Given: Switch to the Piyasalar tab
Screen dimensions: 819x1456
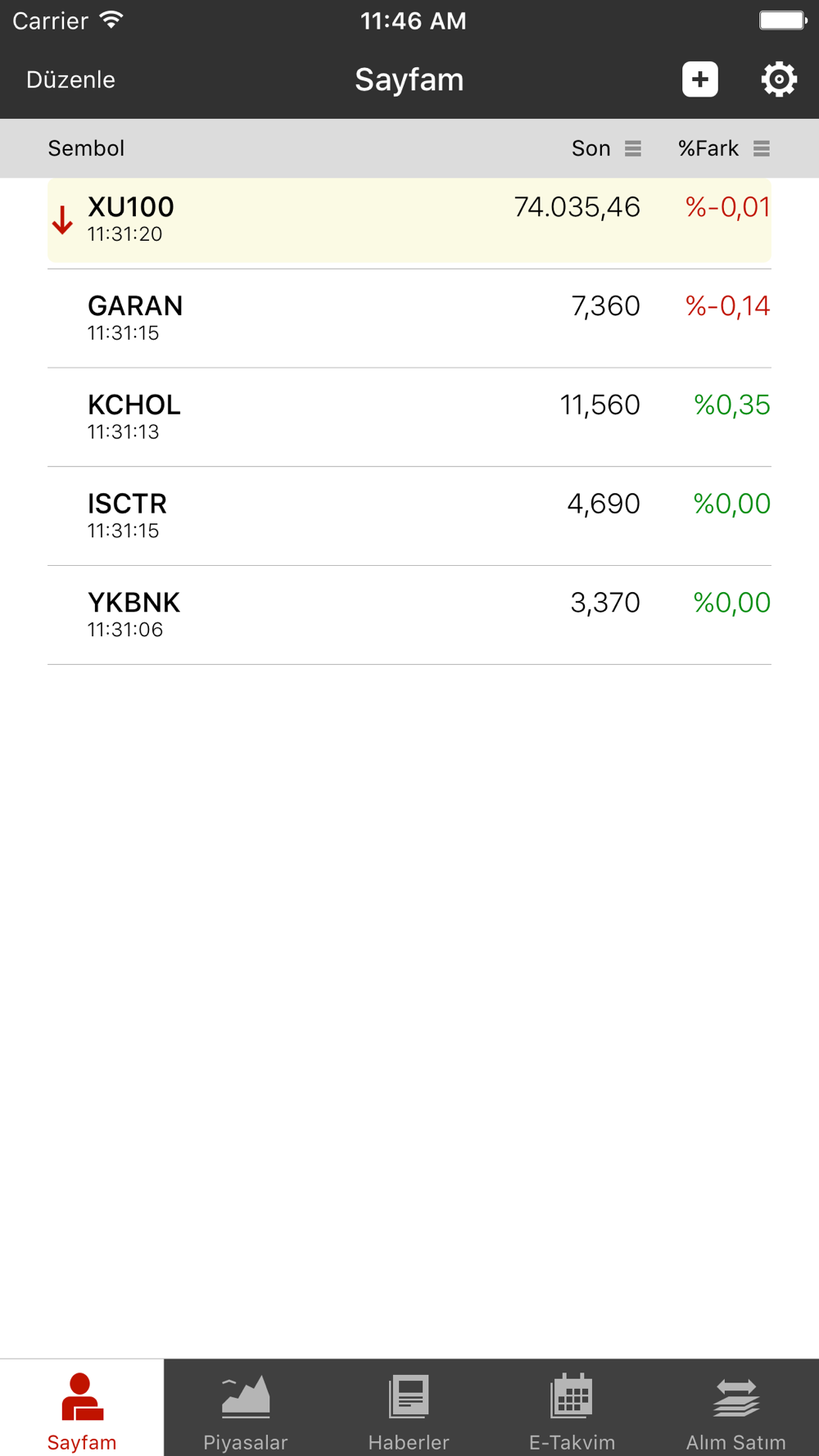Looking at the screenshot, I should click(246, 1409).
